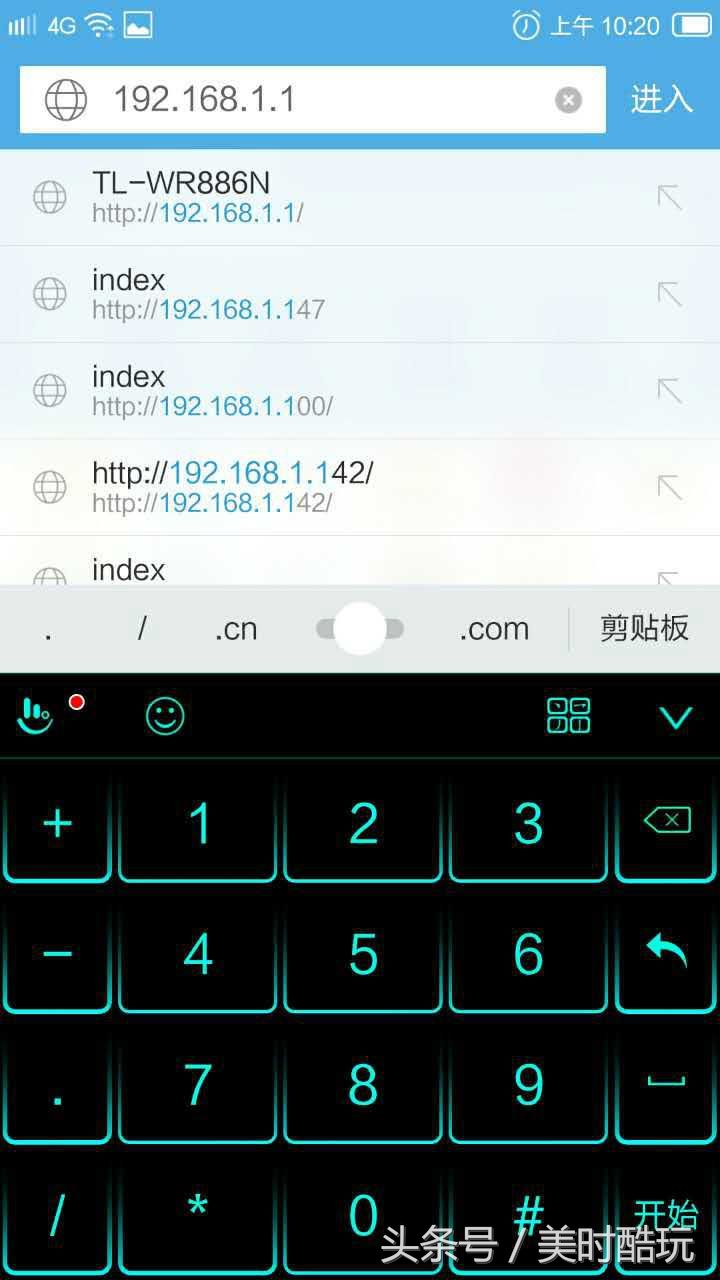Open the TouchPal keyboard logo menu

pos(36,716)
